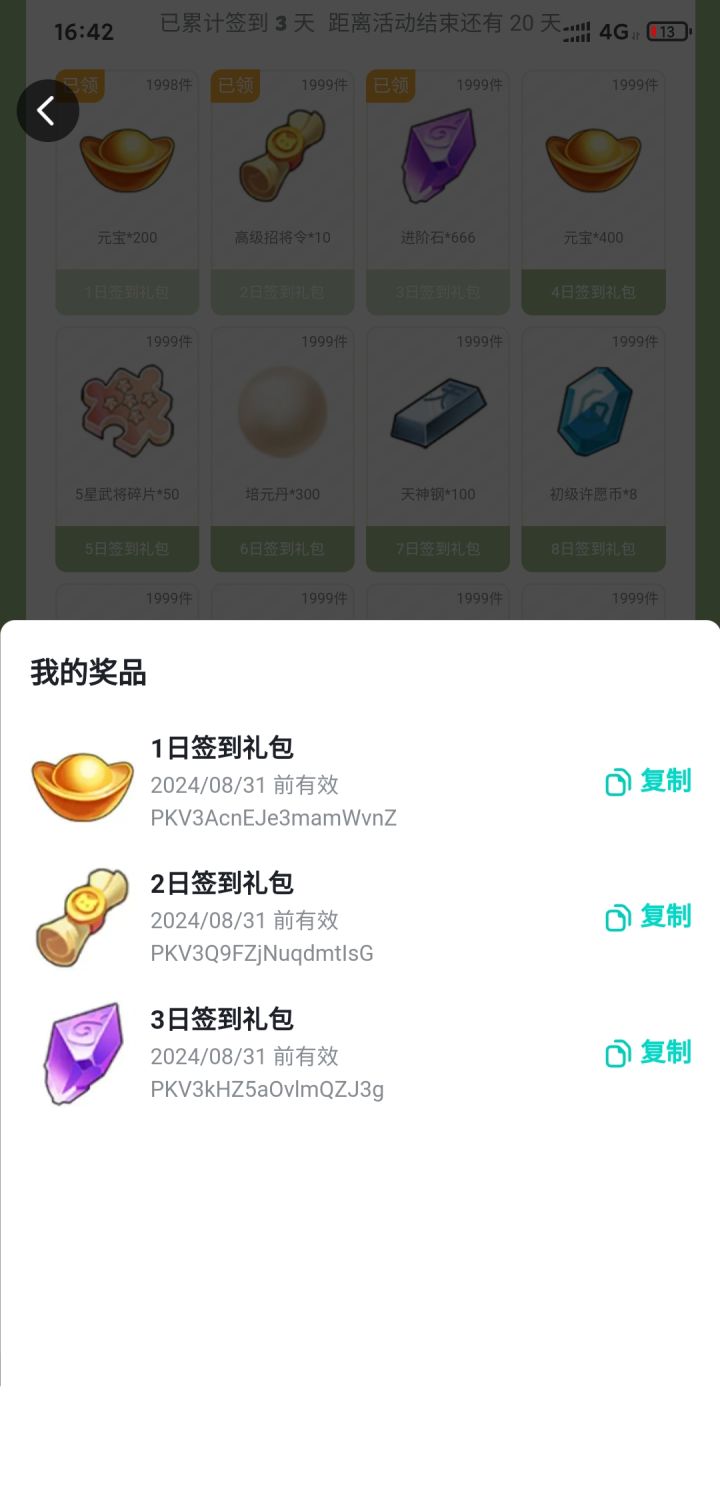Copy the 1日签到礼包 redemption code

point(648,782)
